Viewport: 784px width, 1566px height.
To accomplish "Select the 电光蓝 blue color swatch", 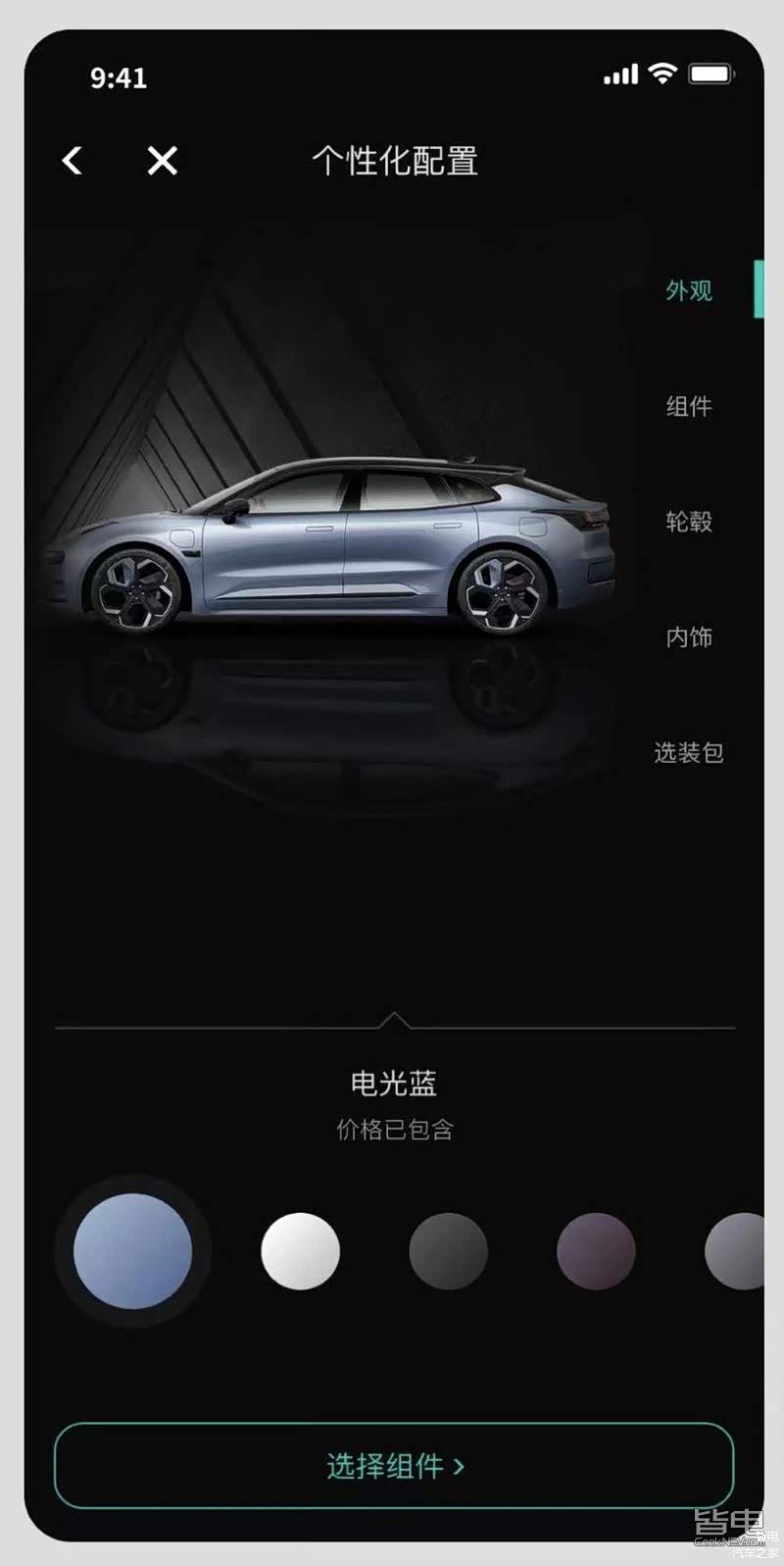I will [x=132, y=1250].
